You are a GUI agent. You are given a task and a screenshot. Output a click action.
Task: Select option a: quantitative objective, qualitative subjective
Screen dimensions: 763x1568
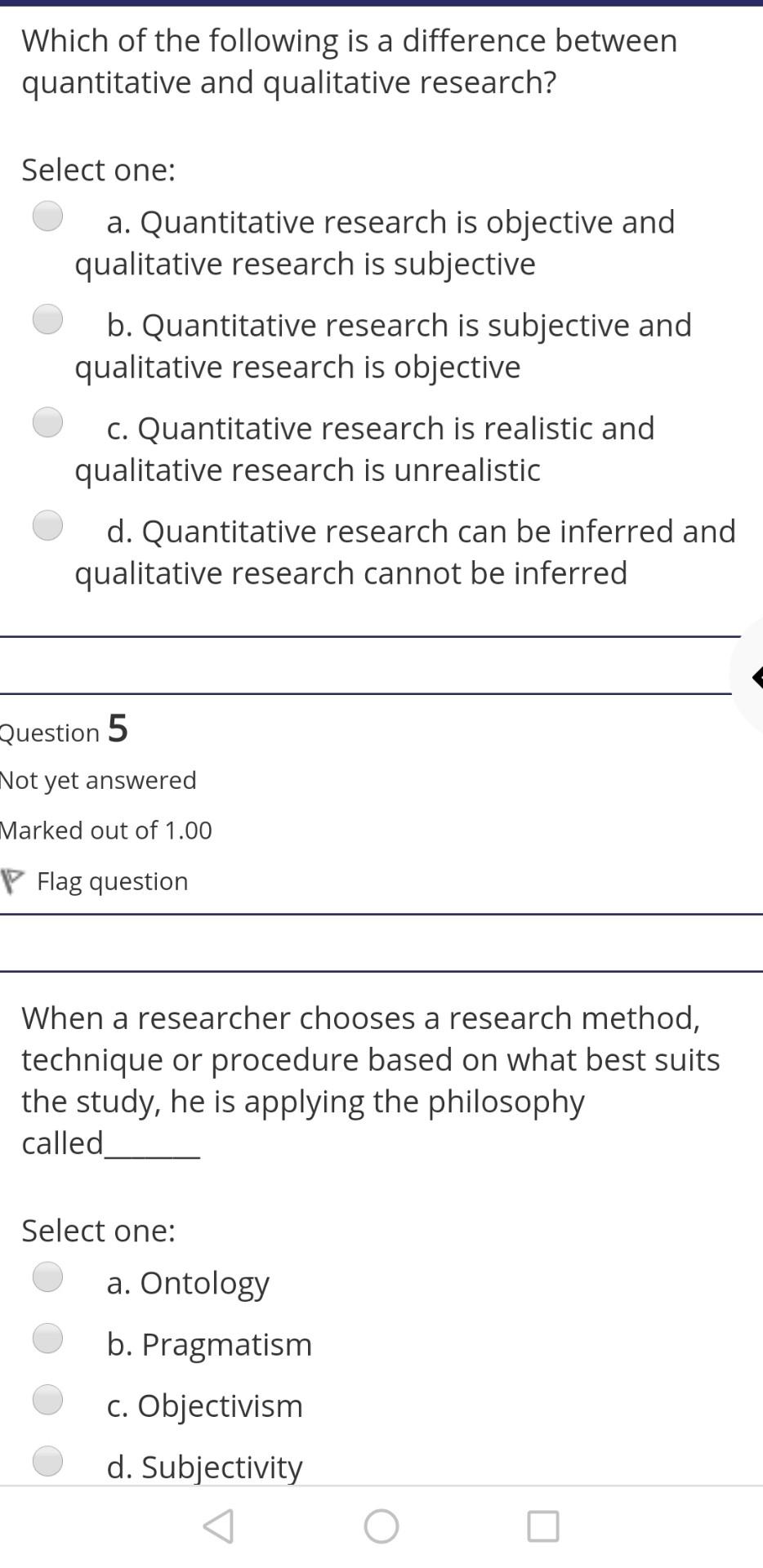(47, 216)
